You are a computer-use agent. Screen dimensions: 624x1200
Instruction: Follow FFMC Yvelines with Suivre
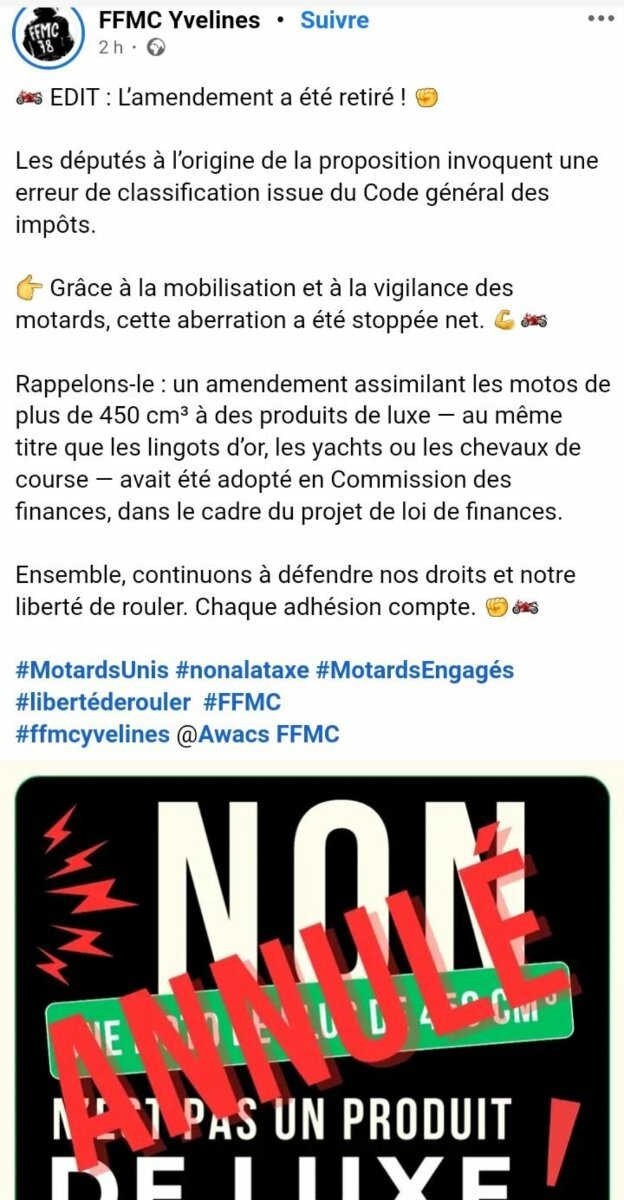(x=335, y=20)
